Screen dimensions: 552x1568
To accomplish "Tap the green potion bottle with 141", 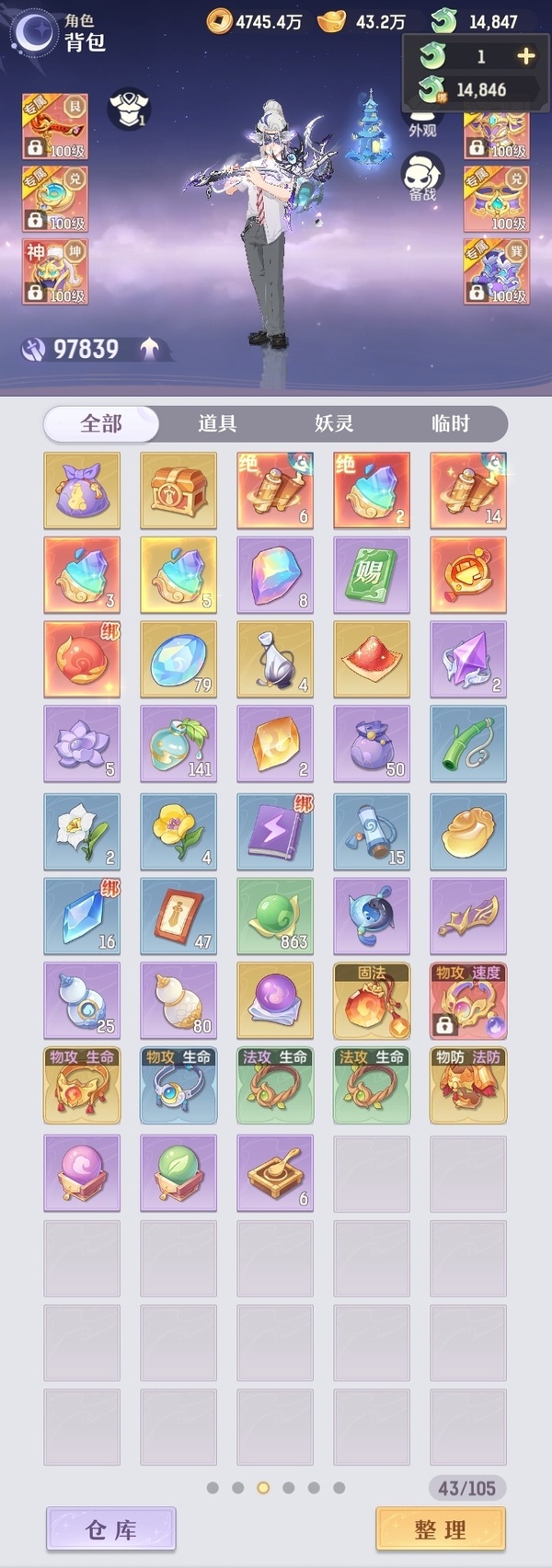I will [178, 744].
